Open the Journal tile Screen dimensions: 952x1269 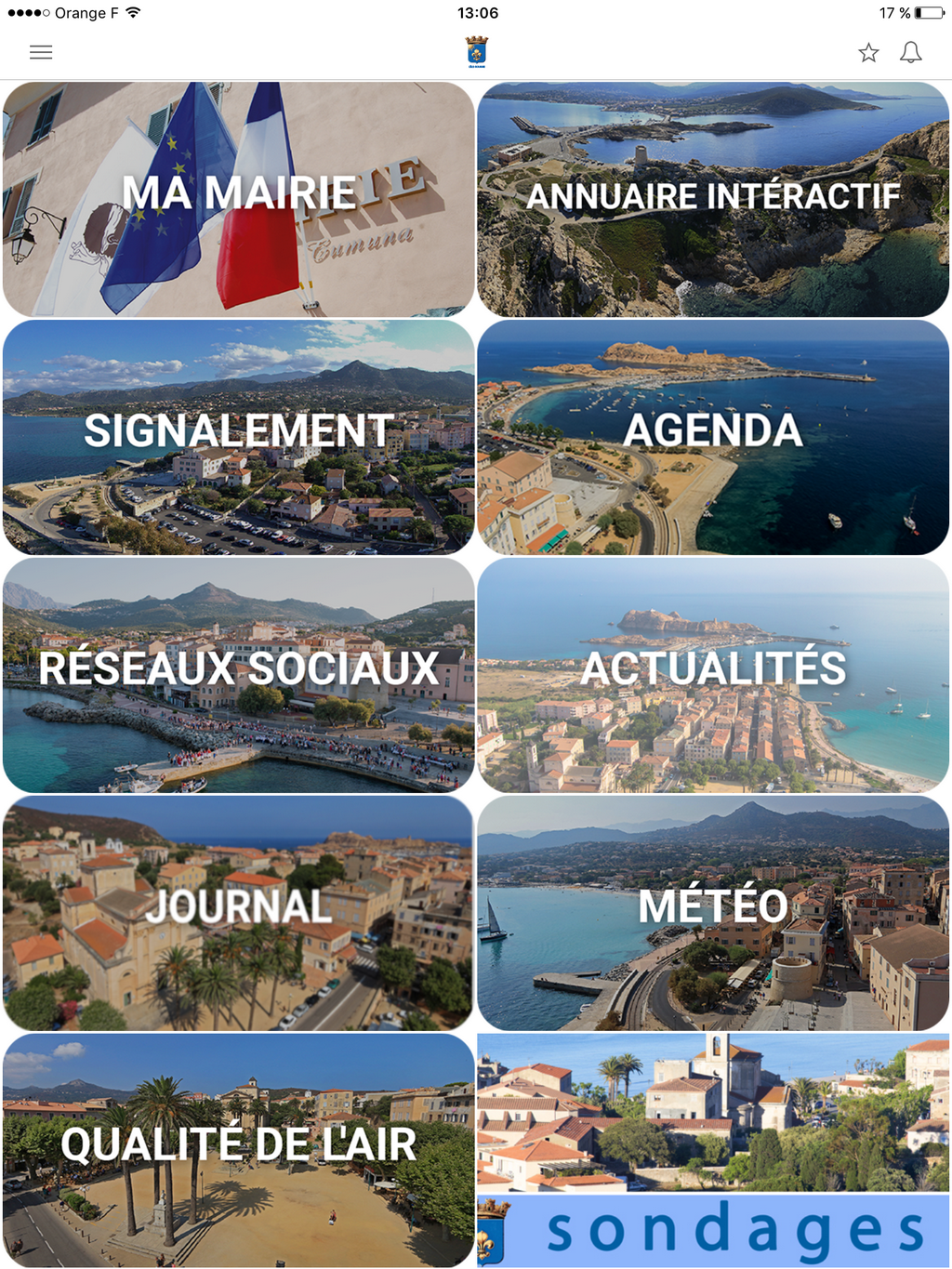coord(239,913)
